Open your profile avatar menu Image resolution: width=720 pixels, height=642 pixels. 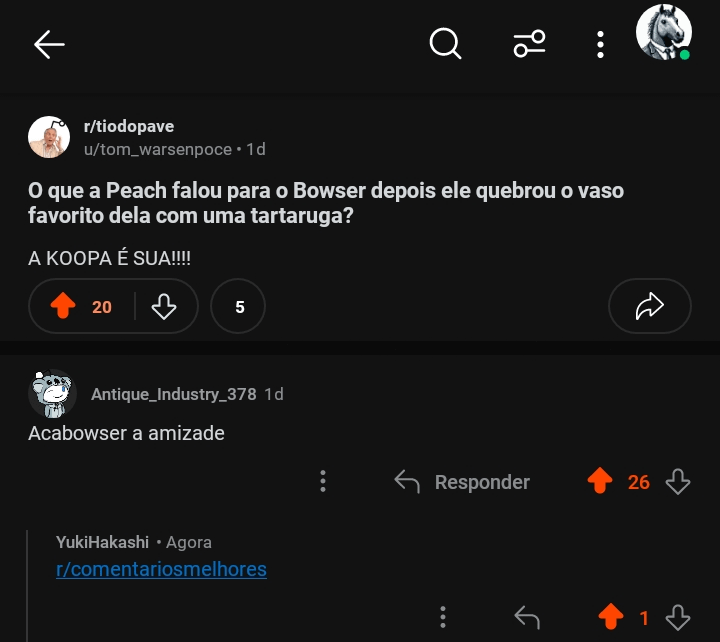(663, 33)
